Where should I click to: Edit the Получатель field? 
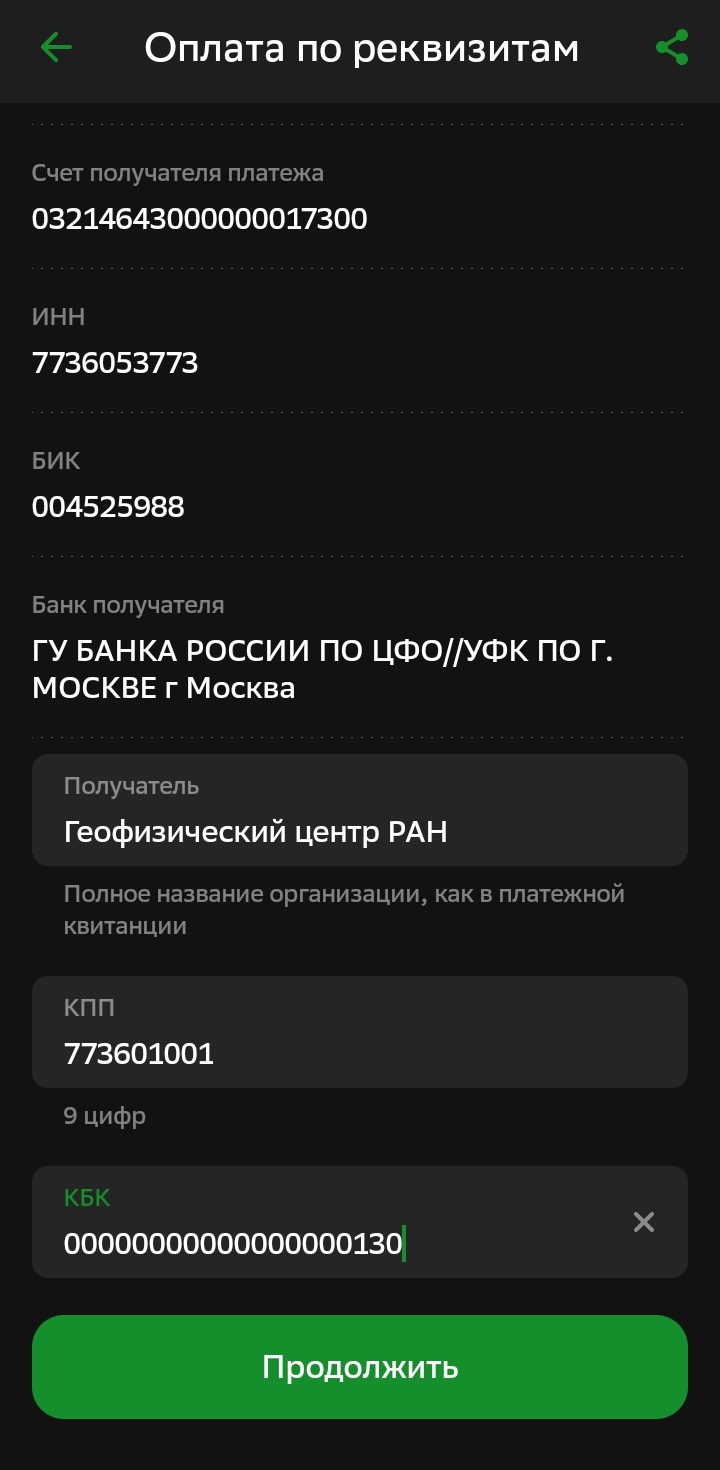tap(360, 810)
